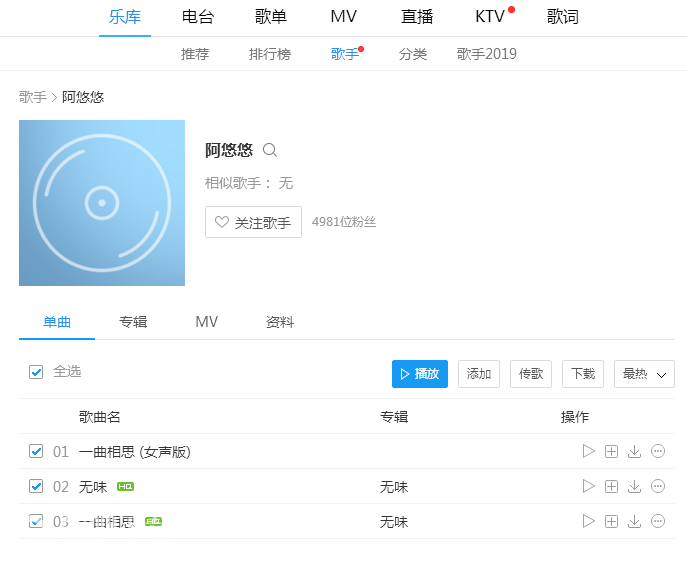Switch to the 电台 top tab

click(197, 16)
